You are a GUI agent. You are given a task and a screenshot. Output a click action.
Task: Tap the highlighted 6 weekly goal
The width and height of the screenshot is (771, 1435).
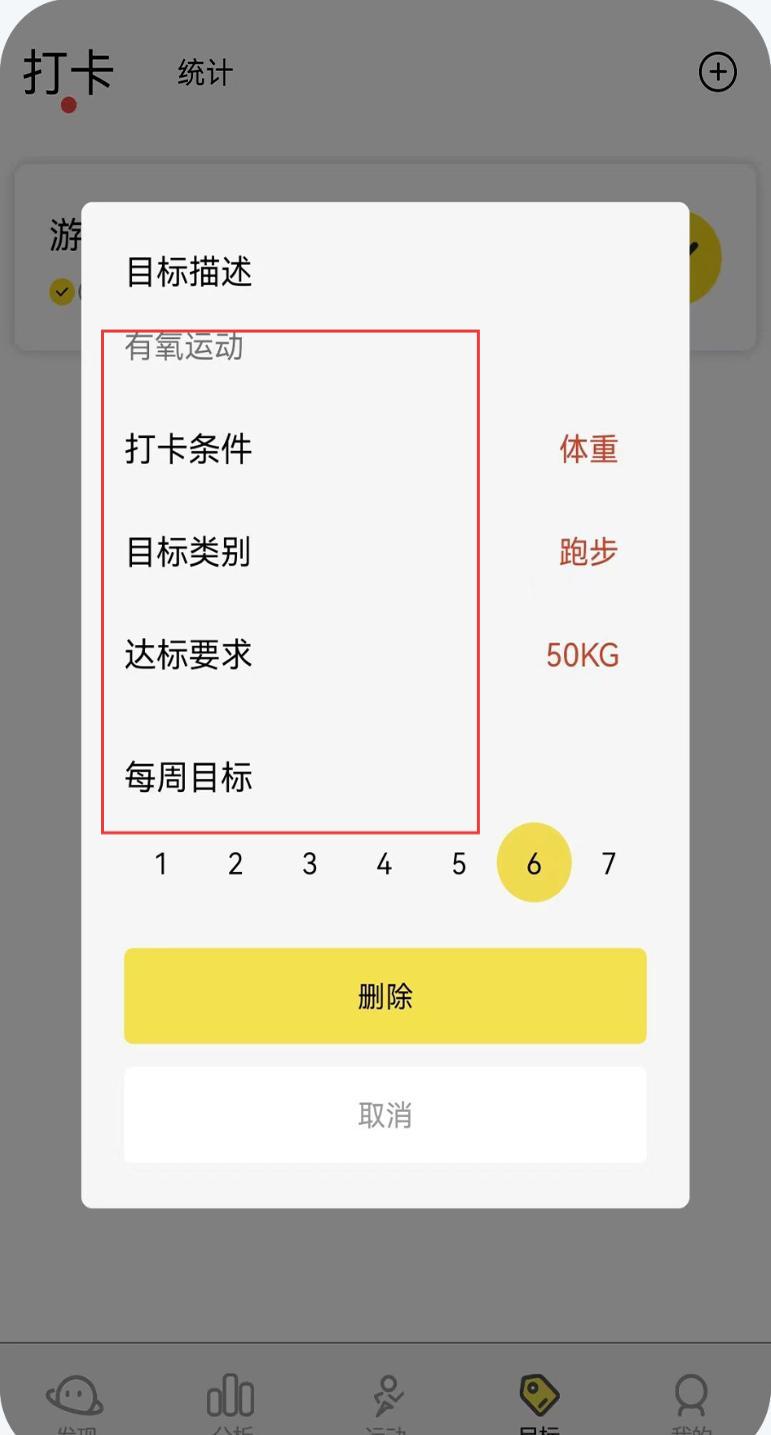pos(534,863)
